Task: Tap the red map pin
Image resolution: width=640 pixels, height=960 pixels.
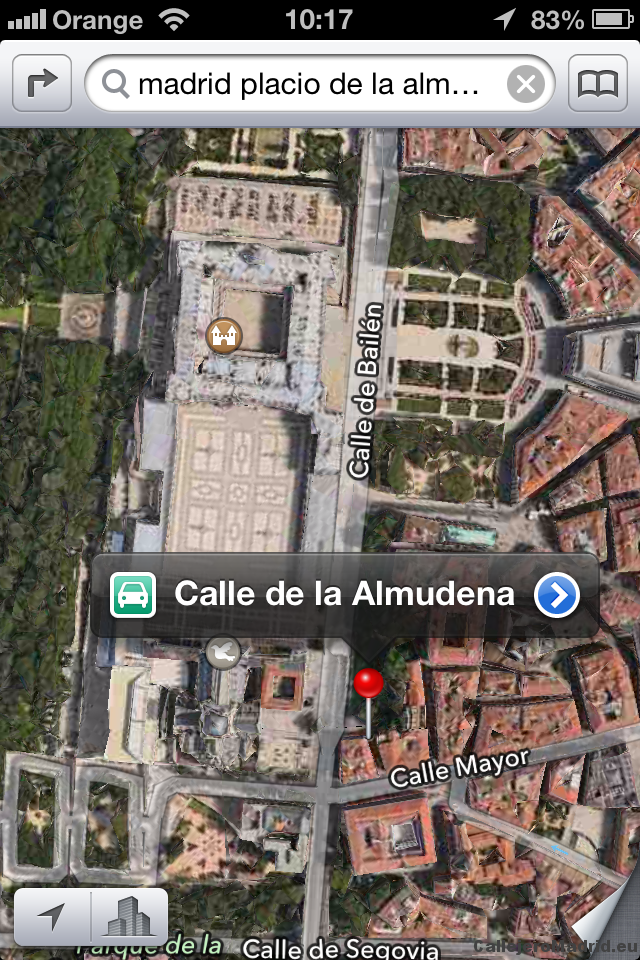Action: tap(368, 686)
